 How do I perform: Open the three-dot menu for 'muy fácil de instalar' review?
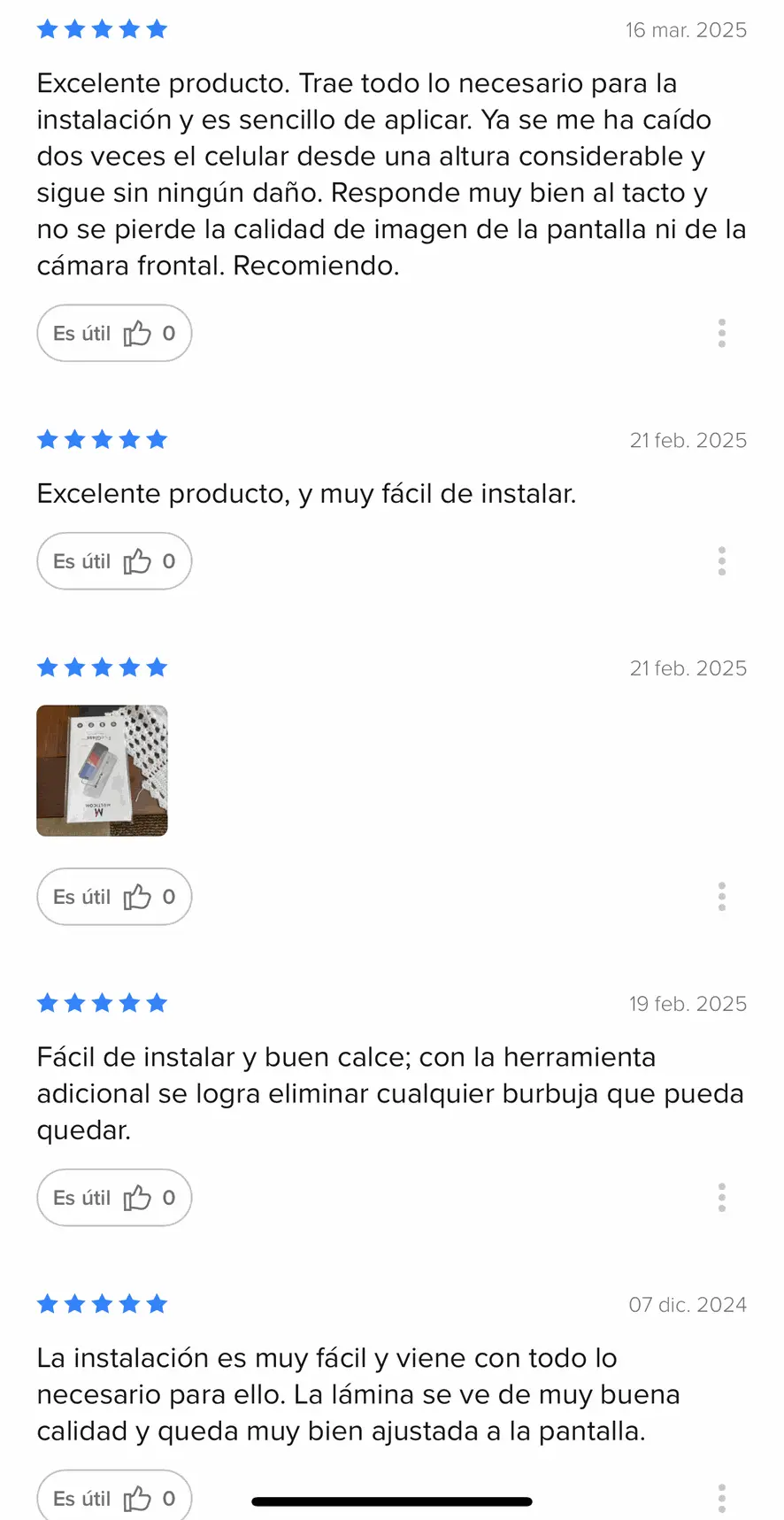[x=722, y=561]
